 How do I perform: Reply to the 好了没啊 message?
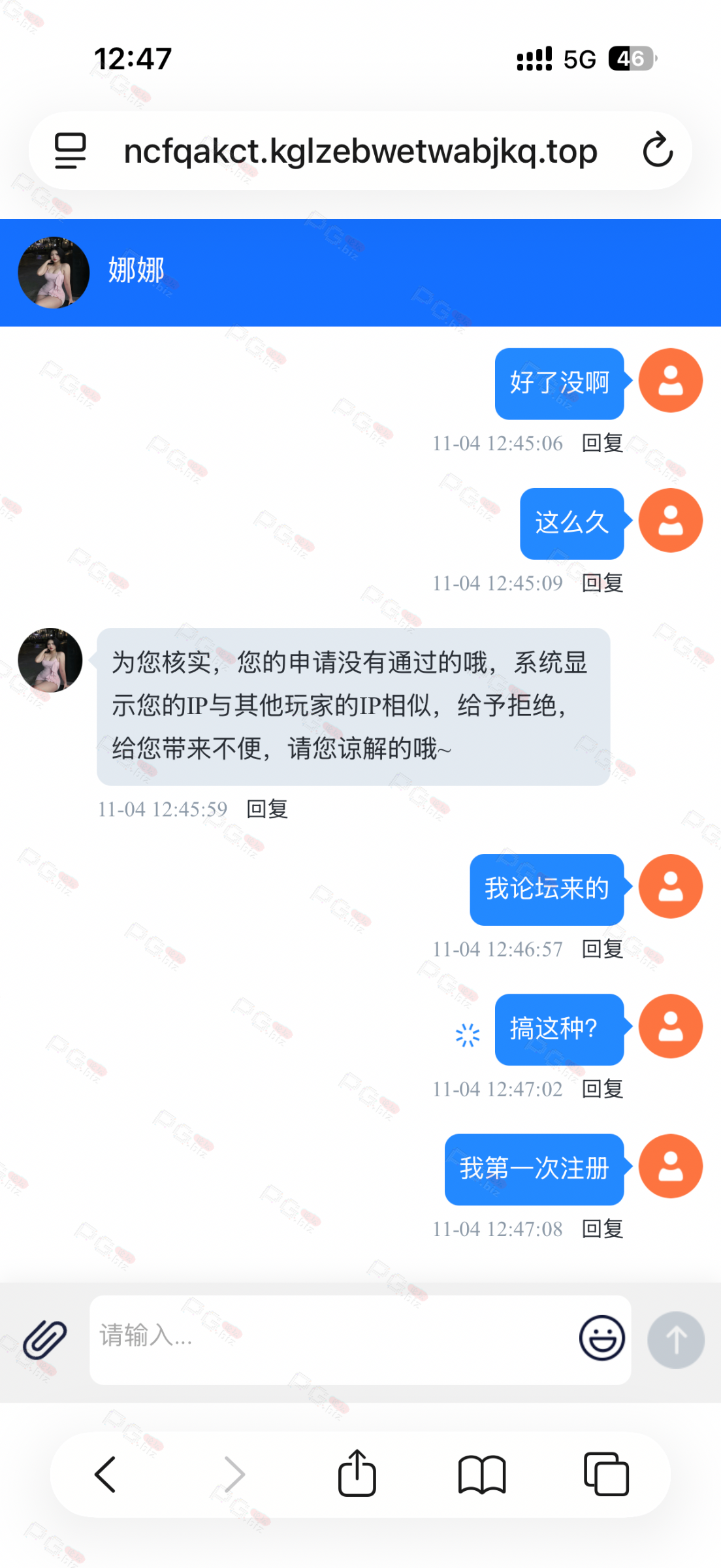(x=602, y=443)
